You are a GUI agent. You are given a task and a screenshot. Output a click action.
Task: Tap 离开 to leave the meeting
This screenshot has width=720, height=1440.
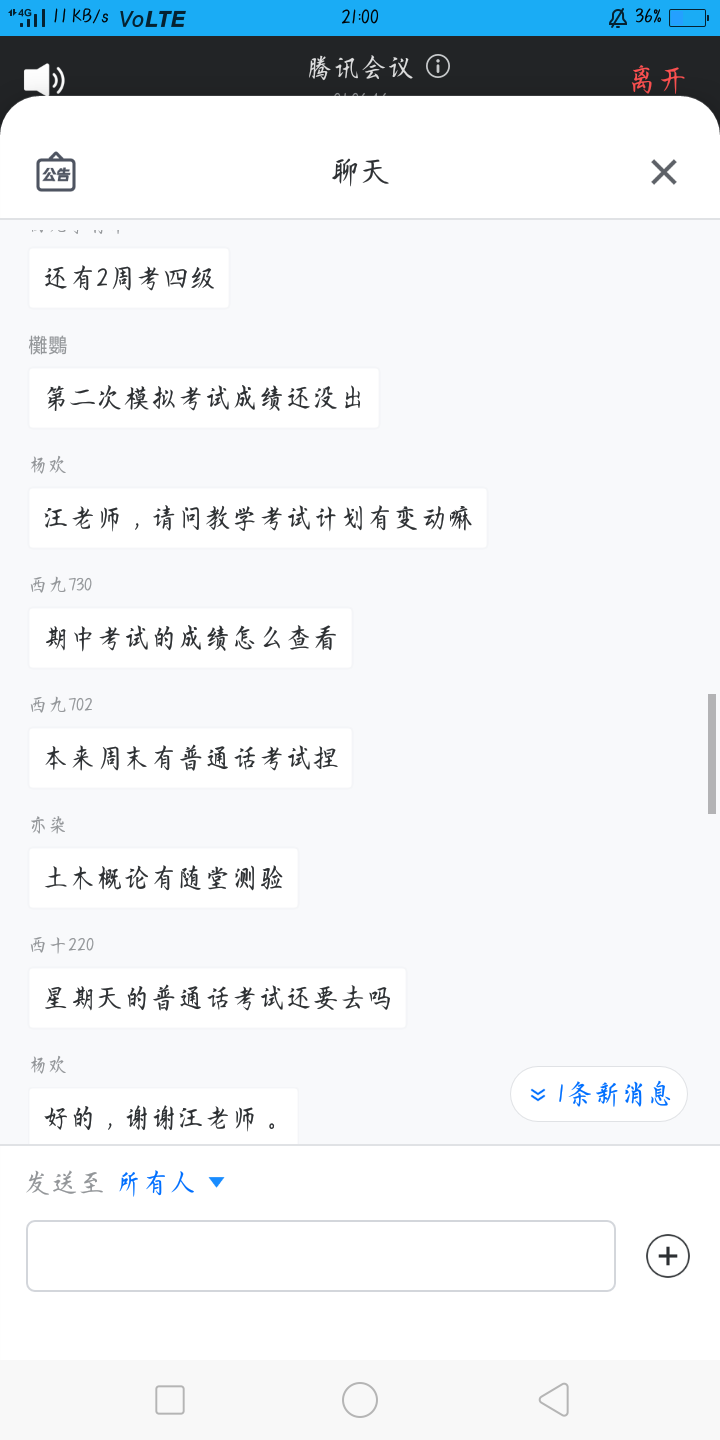click(658, 78)
